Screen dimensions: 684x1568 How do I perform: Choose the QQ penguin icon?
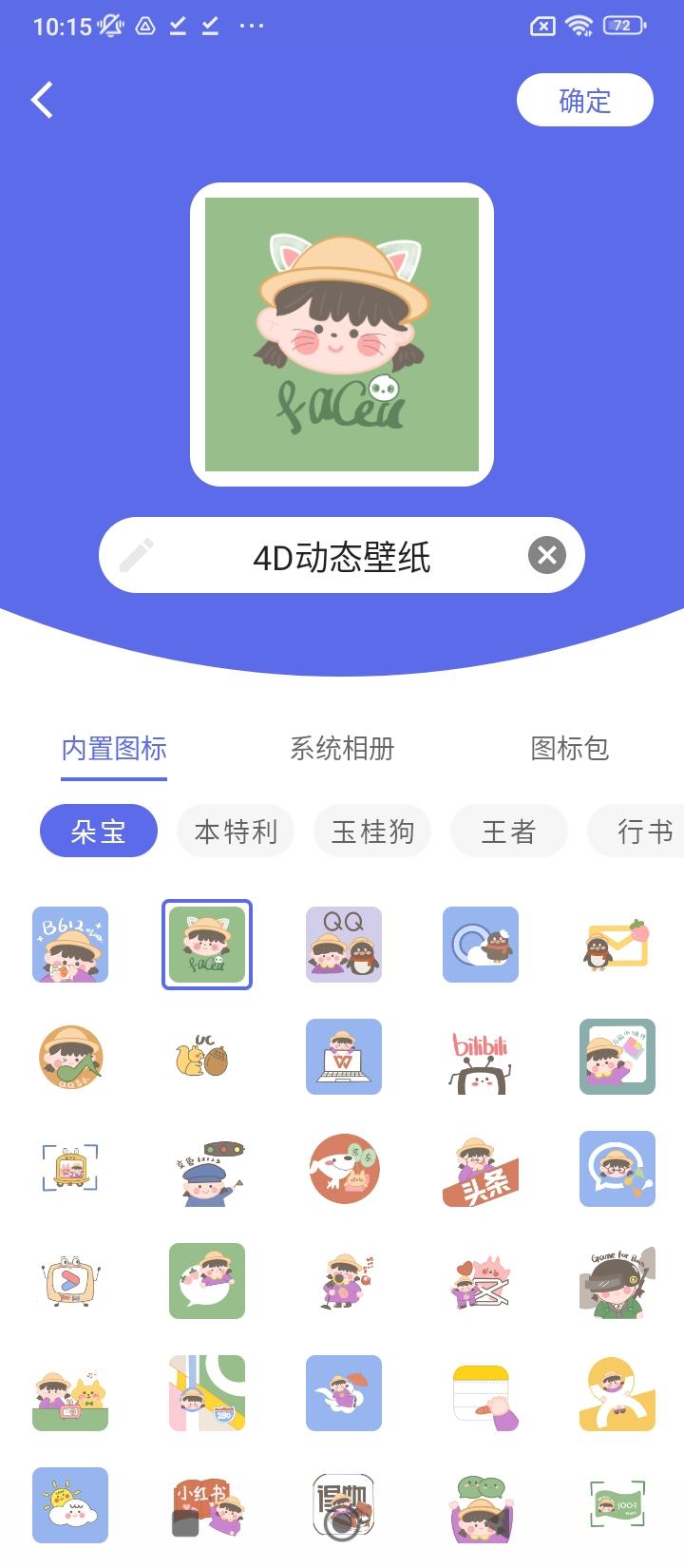344,945
